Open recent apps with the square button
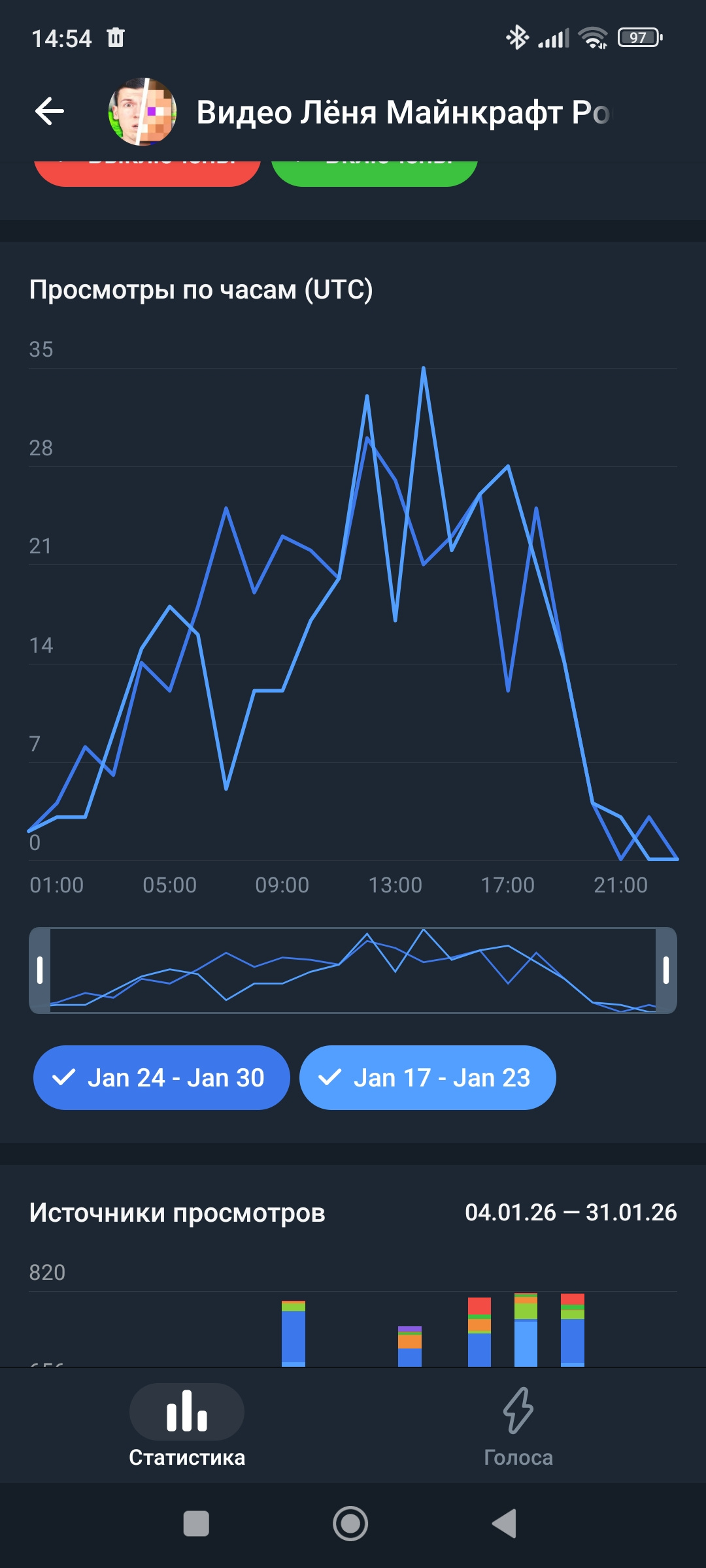 coord(196,1524)
